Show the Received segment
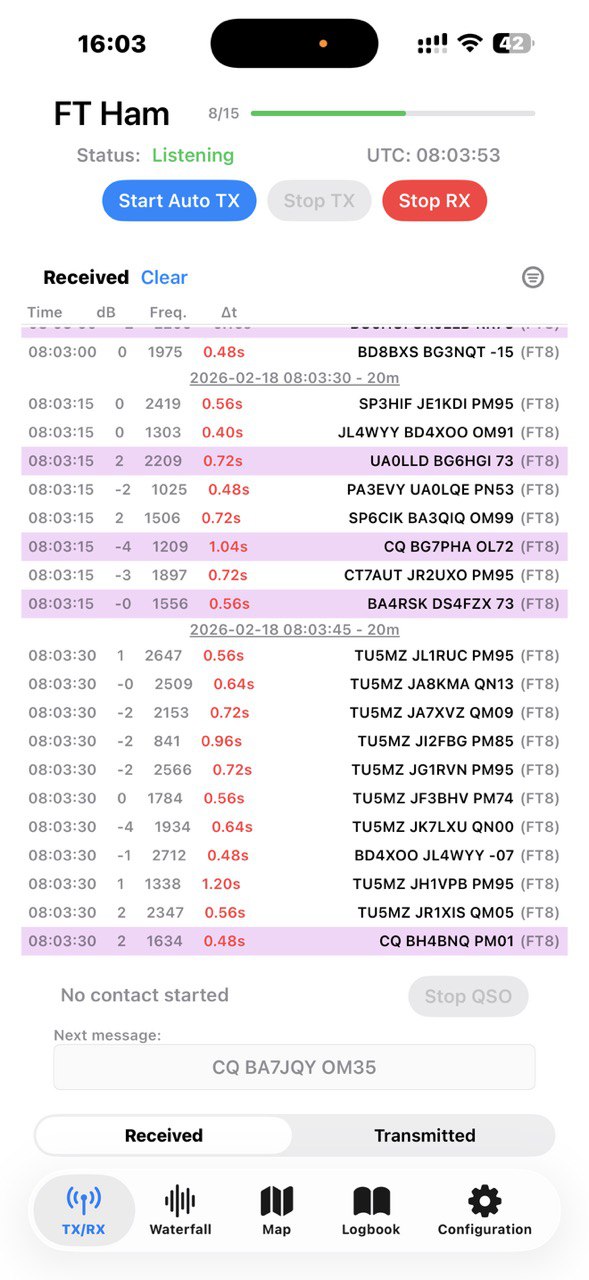589x1280 pixels. (164, 1136)
